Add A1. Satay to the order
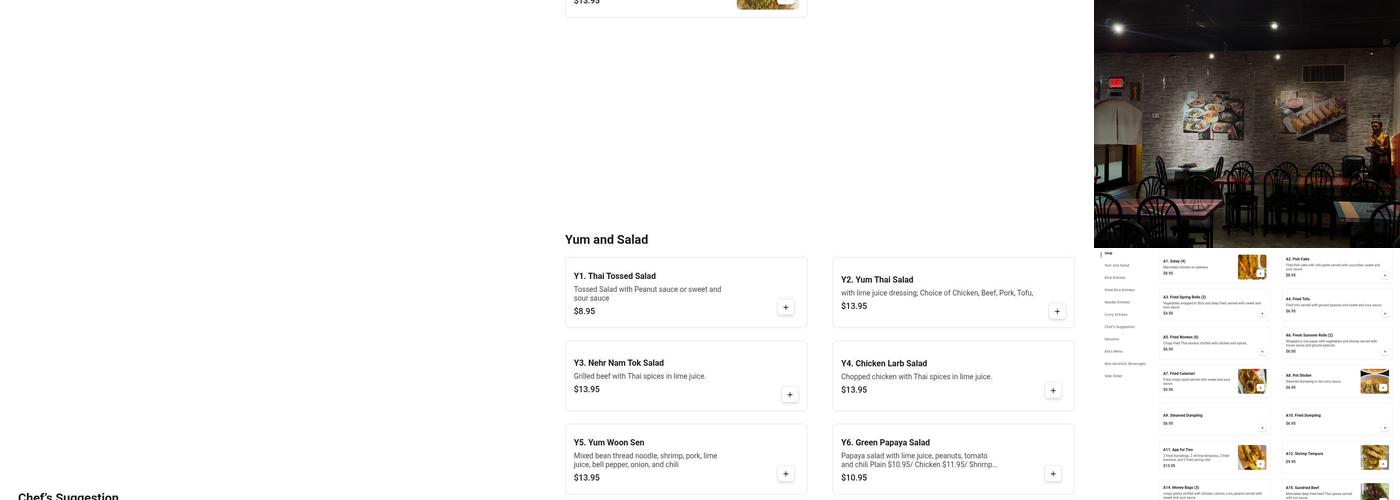This screenshot has width=1400, height=500. tap(1260, 273)
